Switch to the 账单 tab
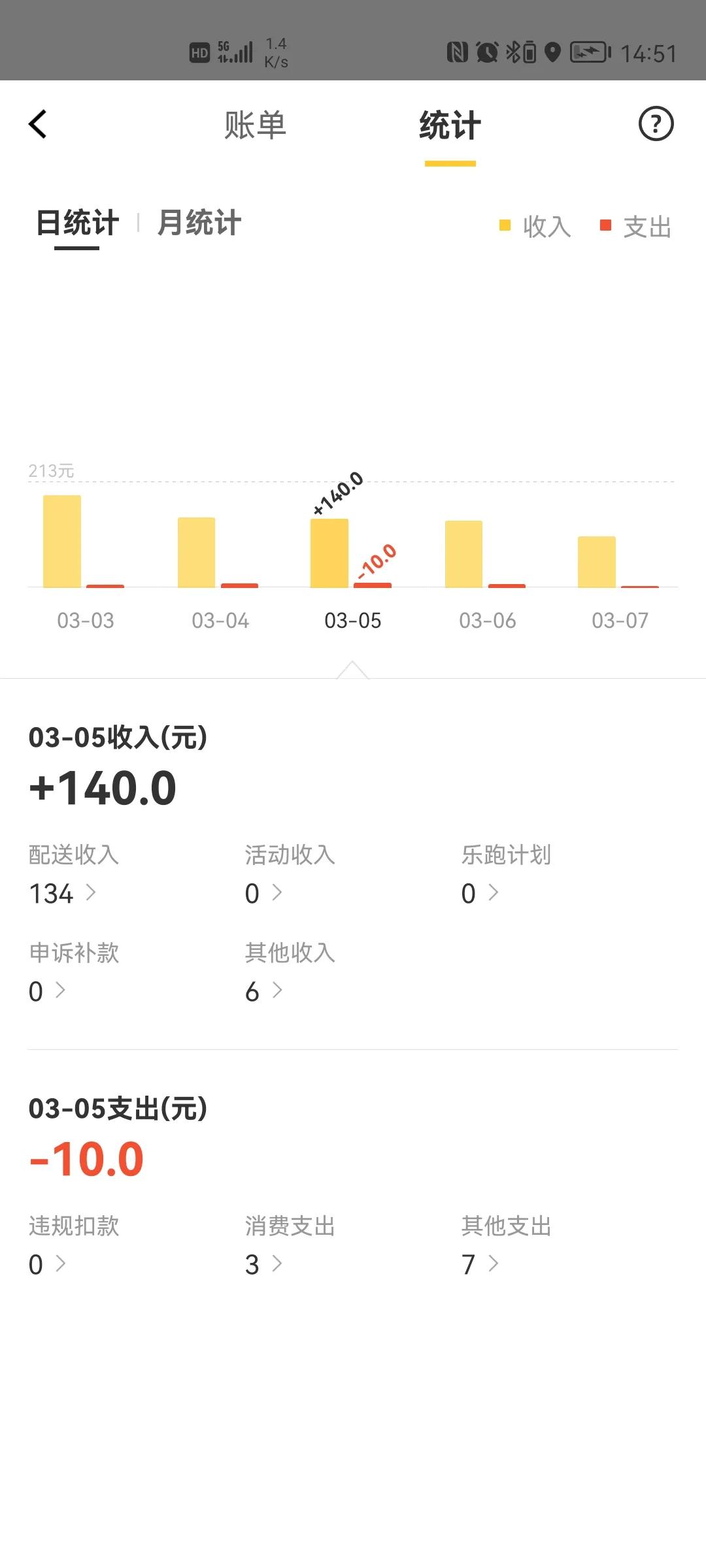The width and height of the screenshot is (706, 1568). 255,125
